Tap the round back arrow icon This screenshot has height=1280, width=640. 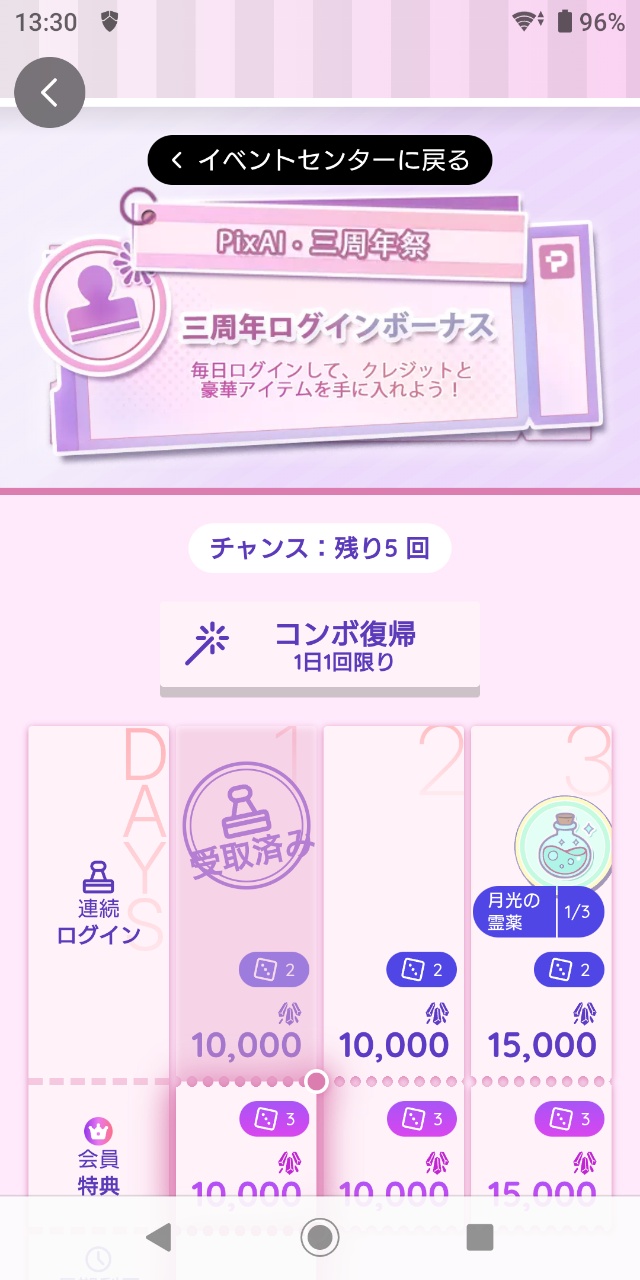pos(49,93)
